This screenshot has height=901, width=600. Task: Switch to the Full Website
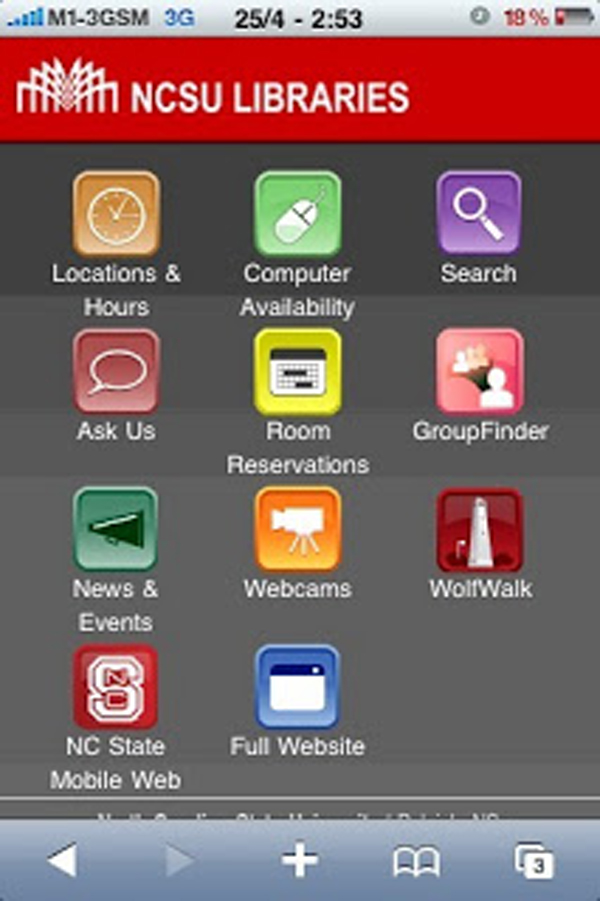click(x=297, y=688)
